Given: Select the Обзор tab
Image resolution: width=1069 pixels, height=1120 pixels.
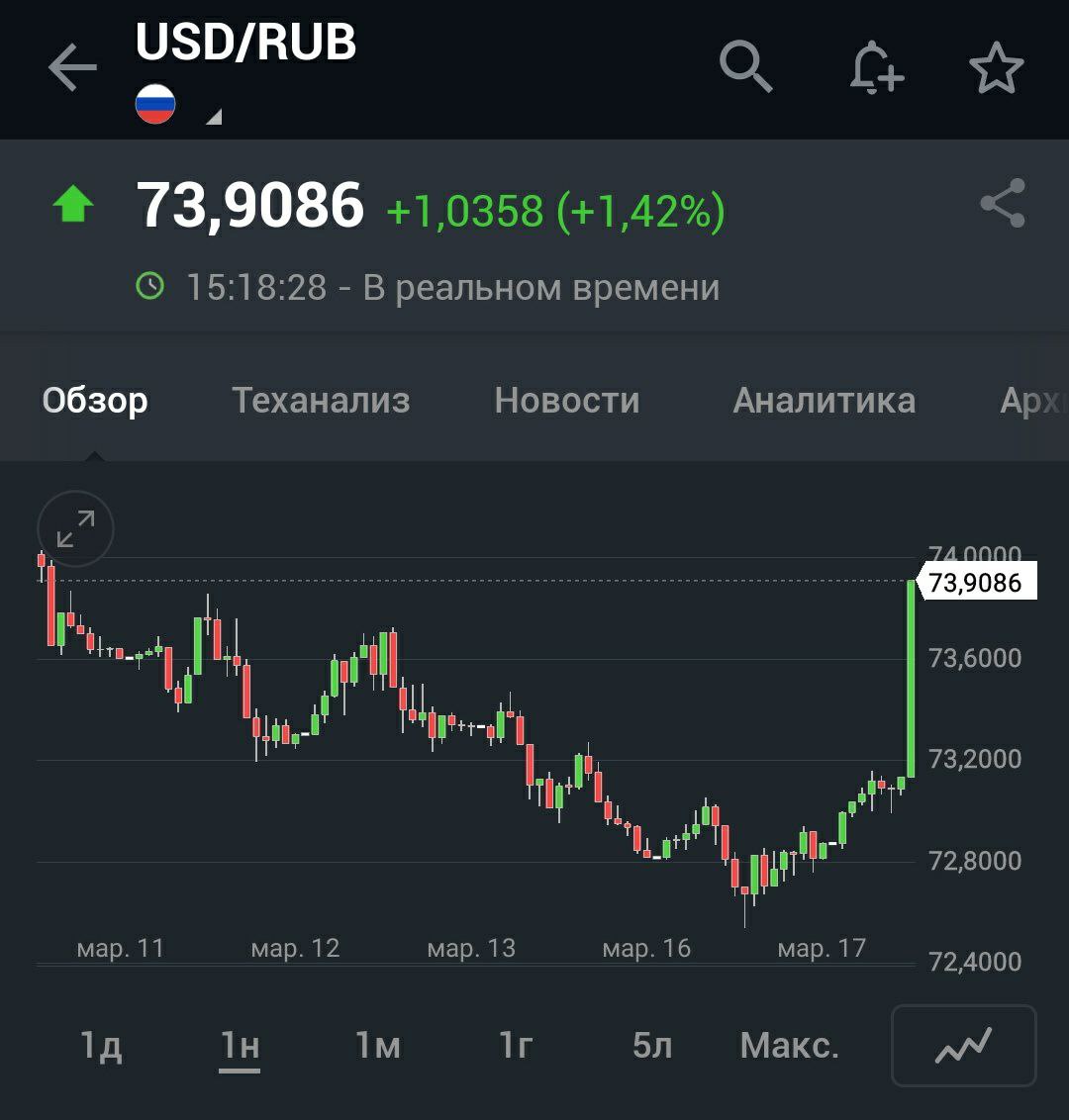Looking at the screenshot, I should [x=95, y=401].
